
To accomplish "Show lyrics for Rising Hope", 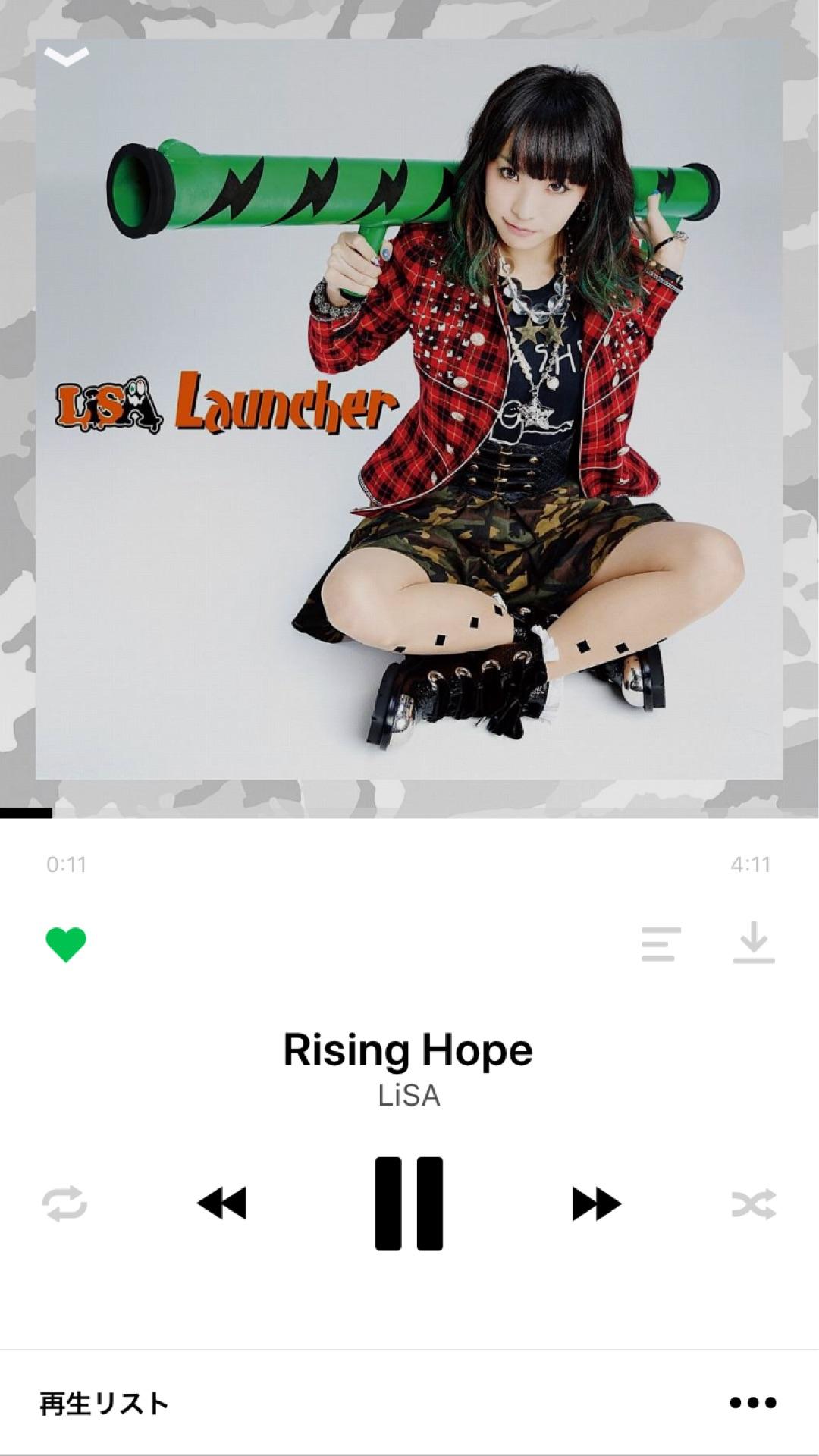I will pyautogui.click(x=661, y=944).
